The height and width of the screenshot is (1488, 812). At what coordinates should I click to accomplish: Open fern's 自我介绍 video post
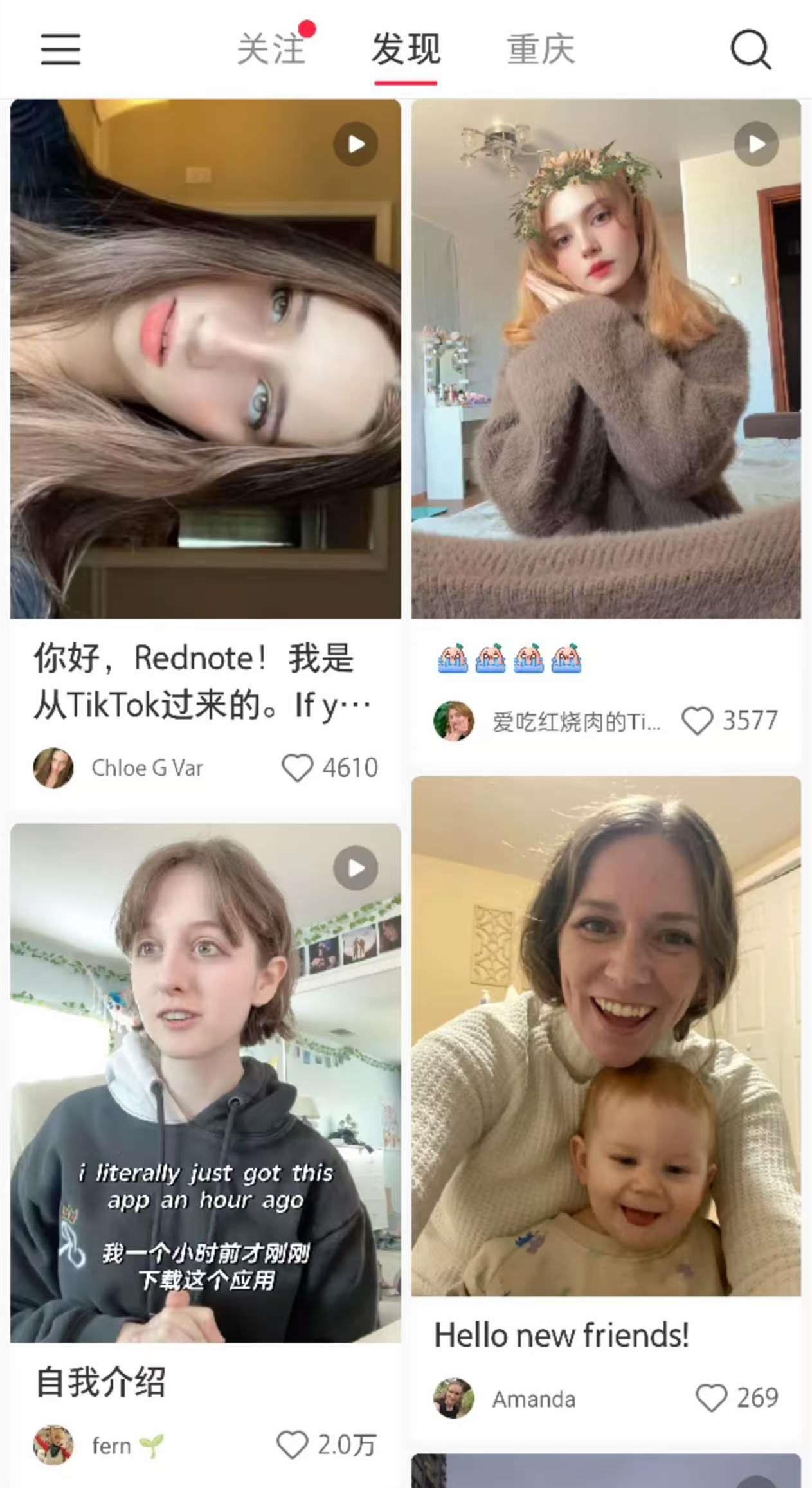[205, 1082]
